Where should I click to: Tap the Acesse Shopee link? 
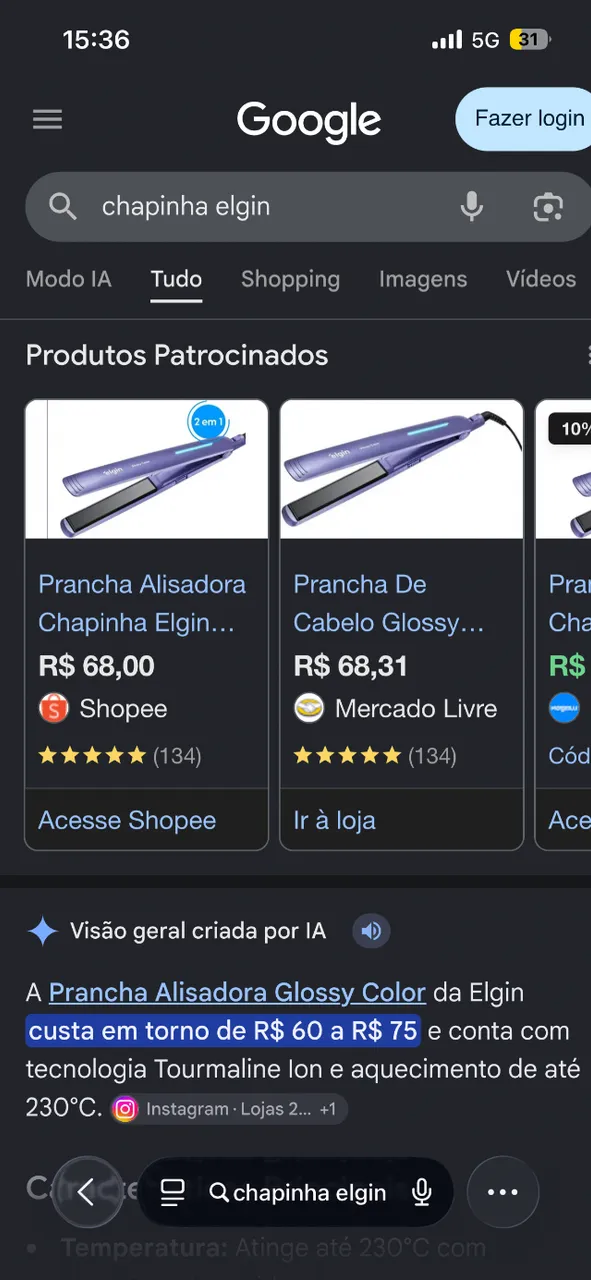[127, 821]
